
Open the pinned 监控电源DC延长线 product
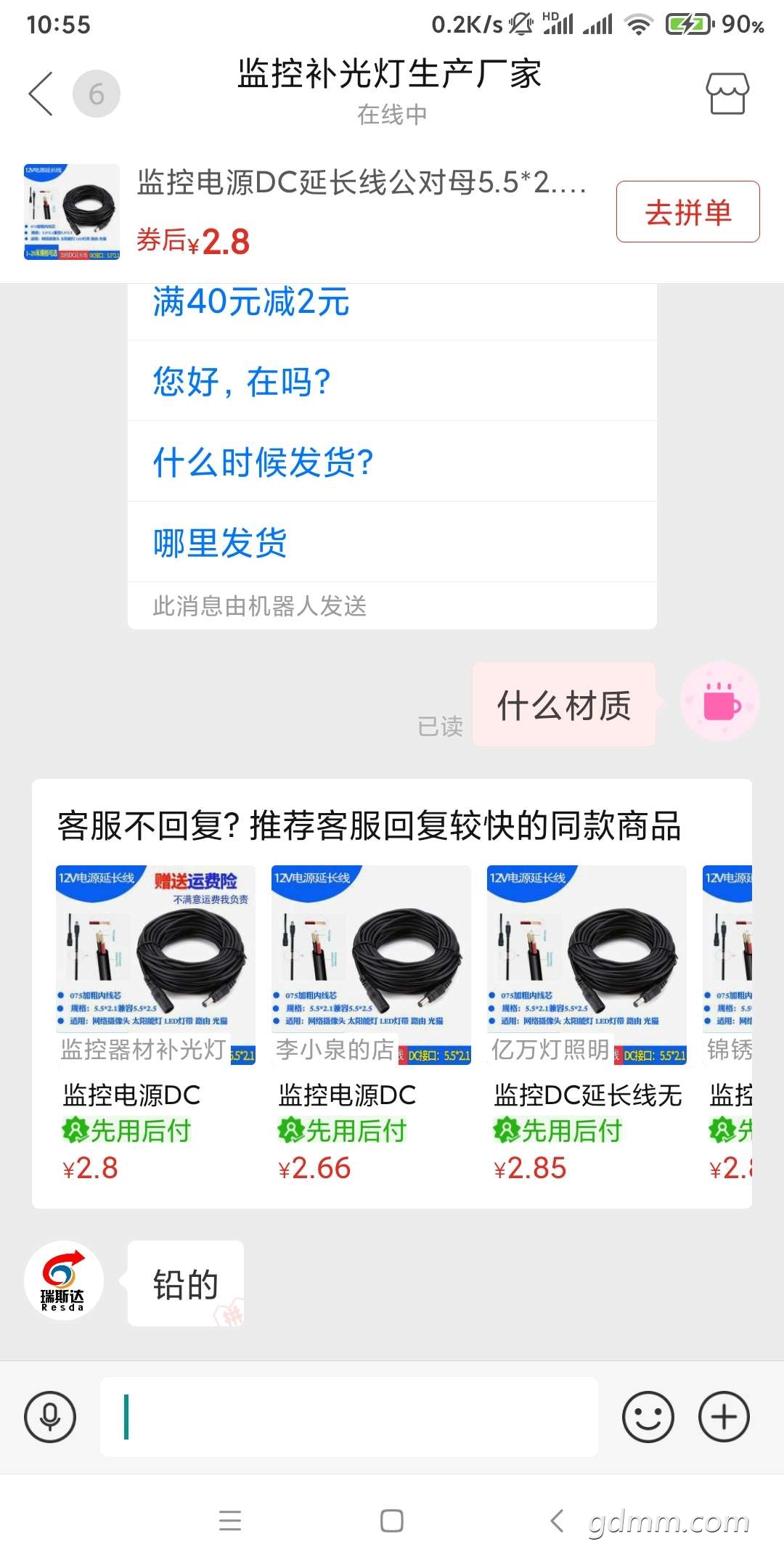pyautogui.click(x=361, y=211)
